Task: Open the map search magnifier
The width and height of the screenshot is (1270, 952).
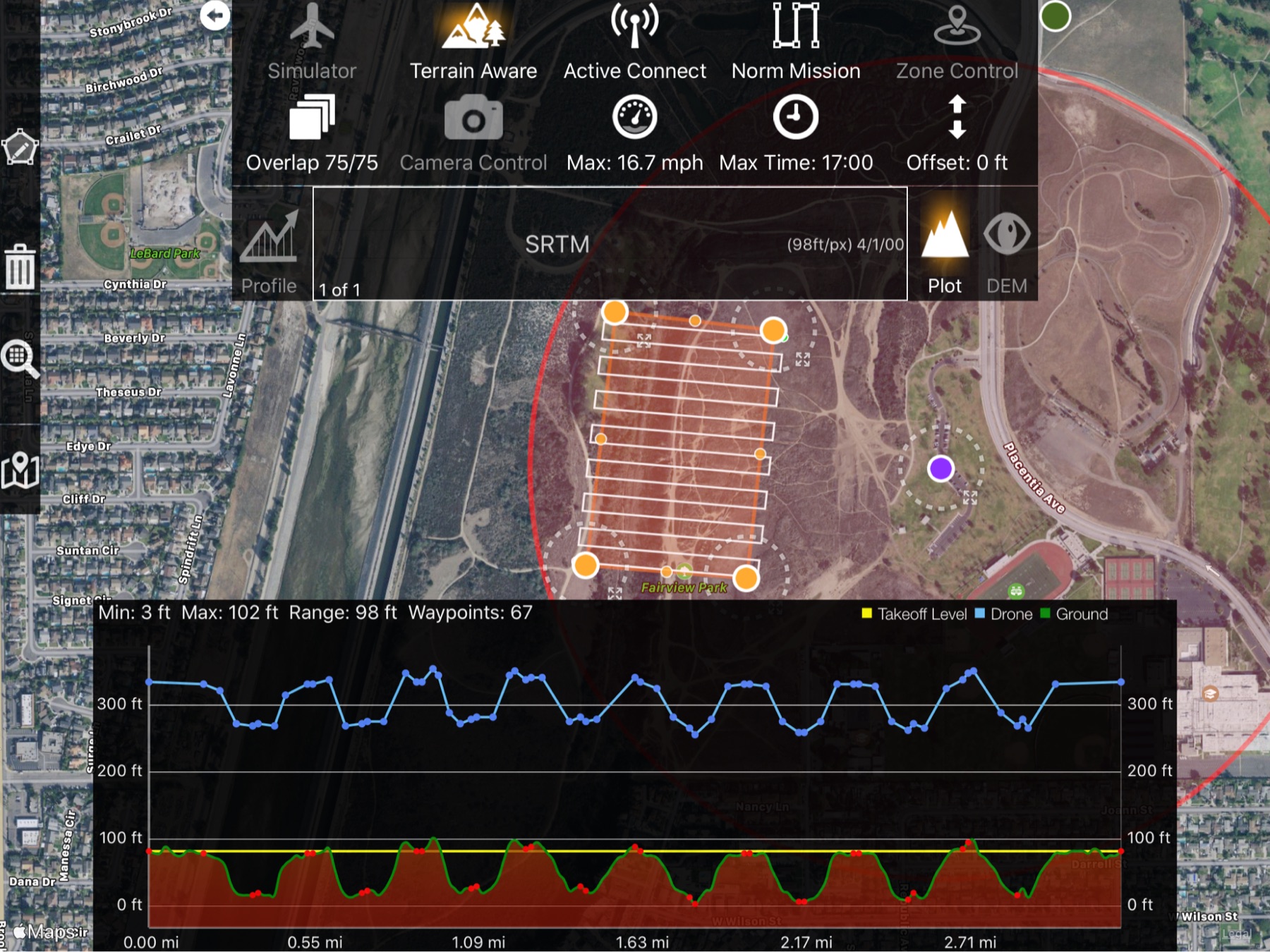Action: 20,358
